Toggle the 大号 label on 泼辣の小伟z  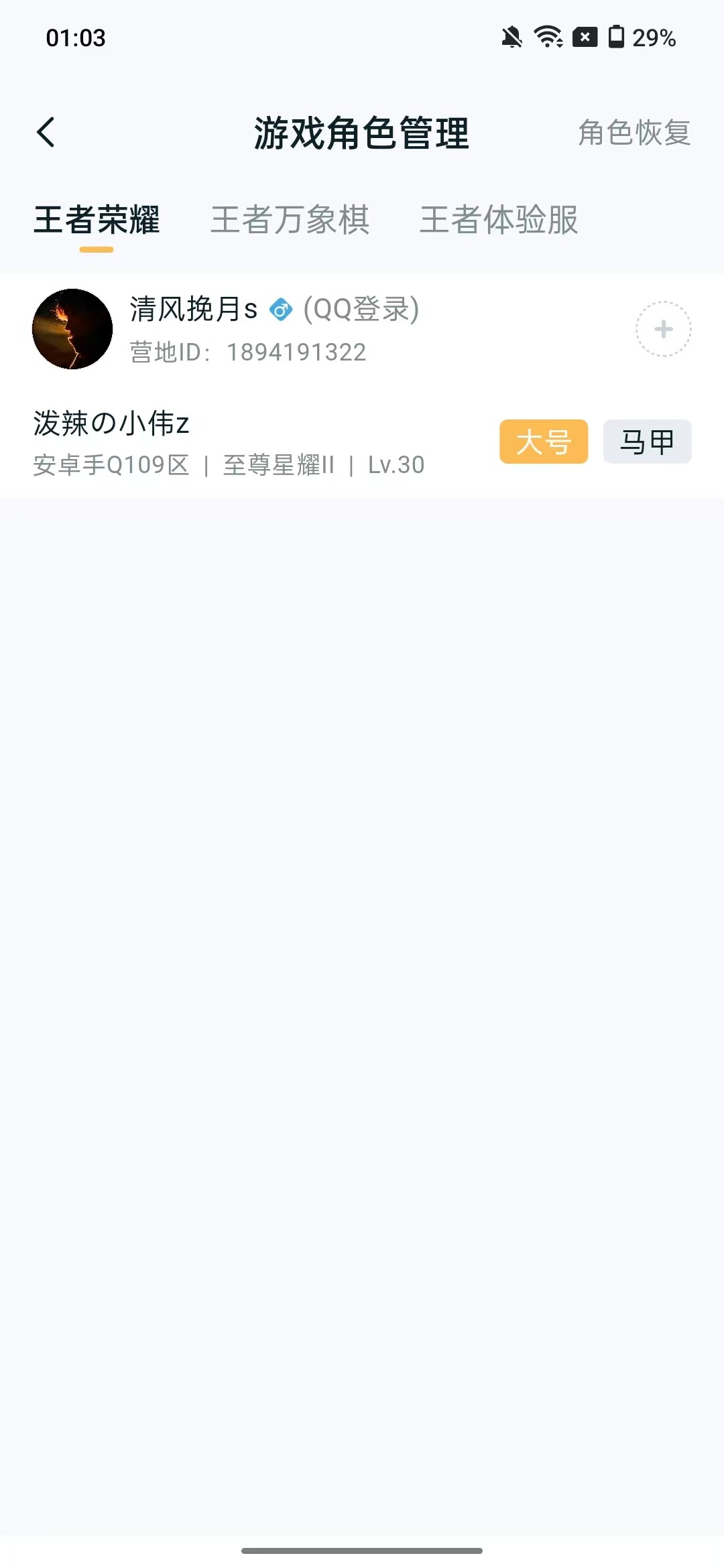pos(543,442)
